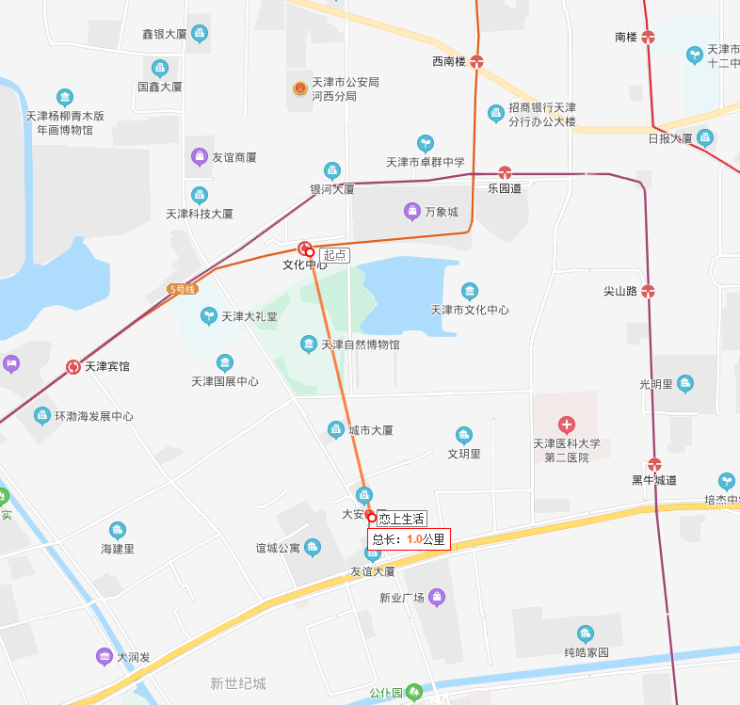
Task: Open the 天津医科大学第二医院 hospital marker
Action: click(566, 425)
